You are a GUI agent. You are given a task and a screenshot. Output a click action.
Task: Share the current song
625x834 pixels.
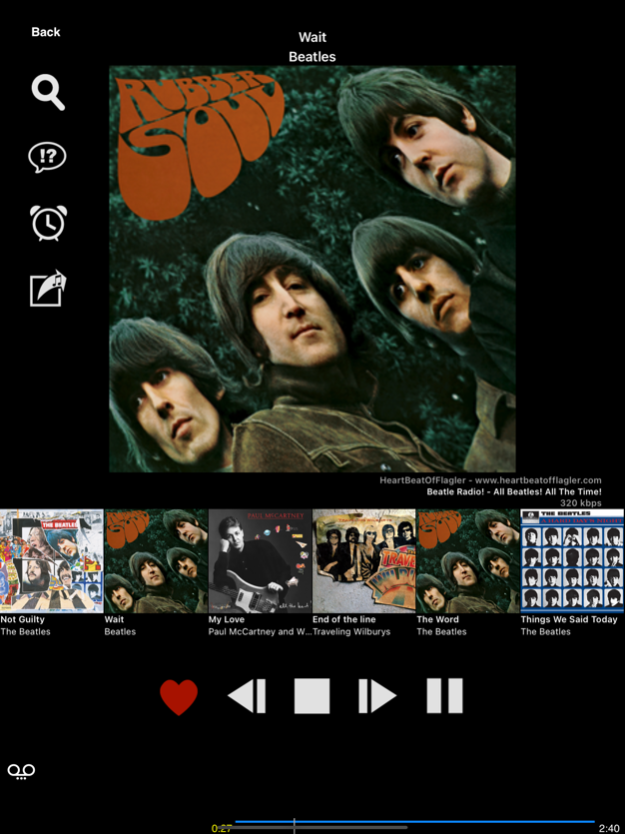[x=47, y=288]
